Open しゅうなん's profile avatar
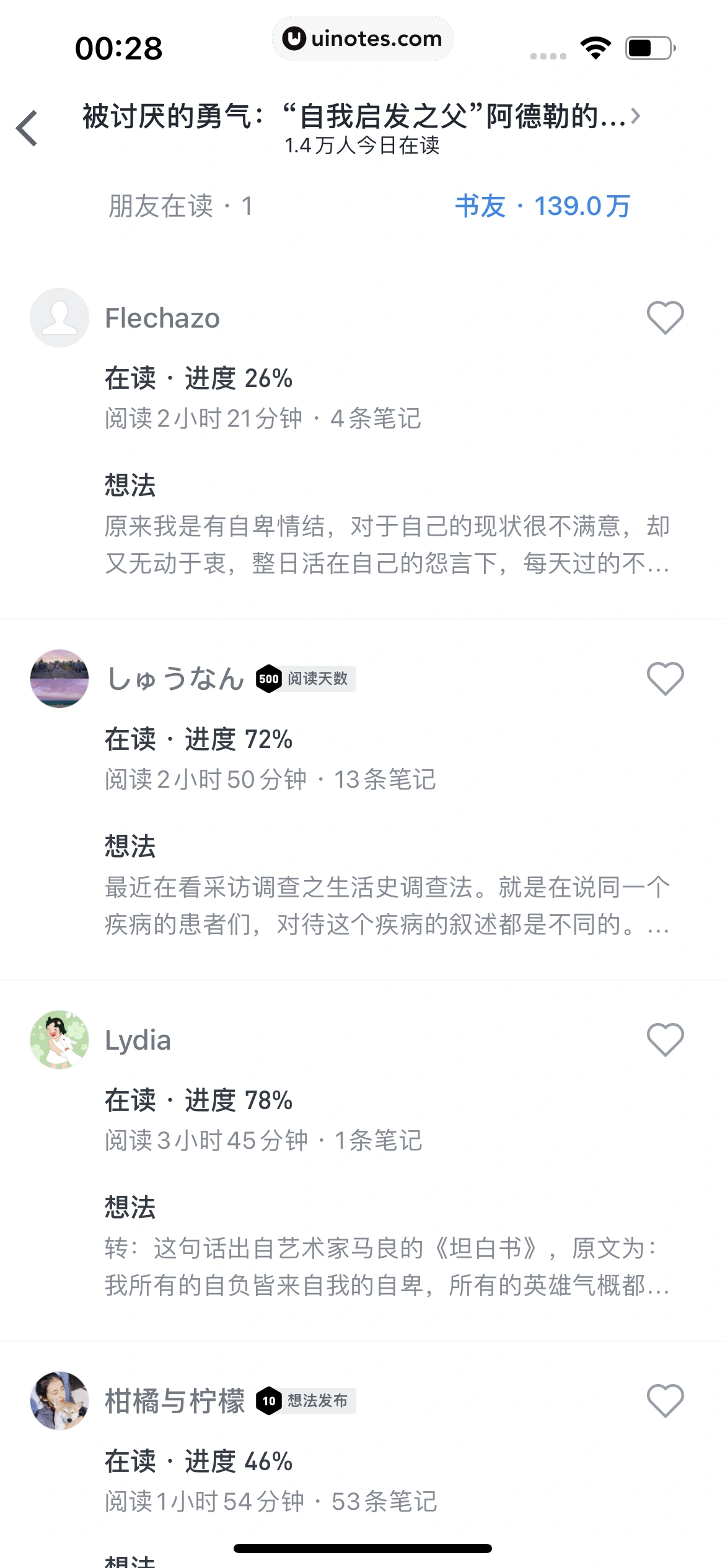 click(x=59, y=679)
